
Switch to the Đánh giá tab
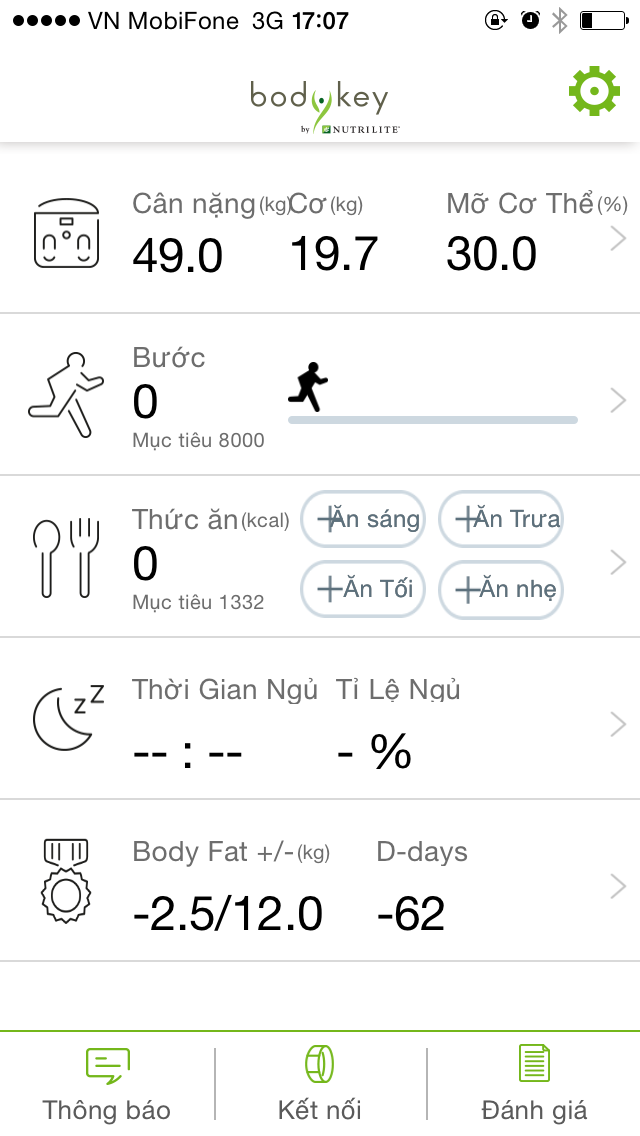pyautogui.click(x=534, y=1082)
